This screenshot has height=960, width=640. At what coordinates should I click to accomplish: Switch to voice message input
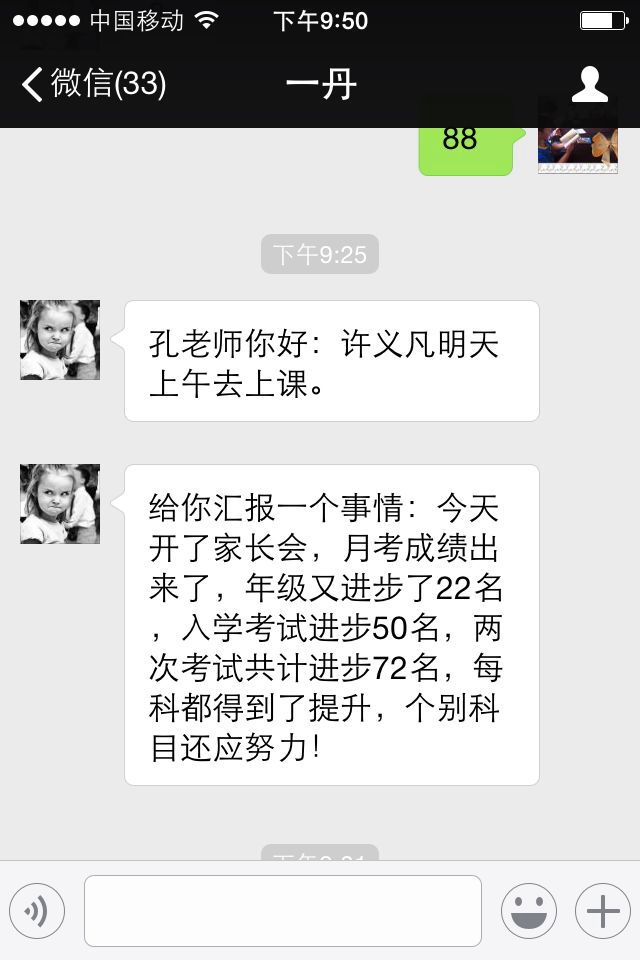(37, 910)
